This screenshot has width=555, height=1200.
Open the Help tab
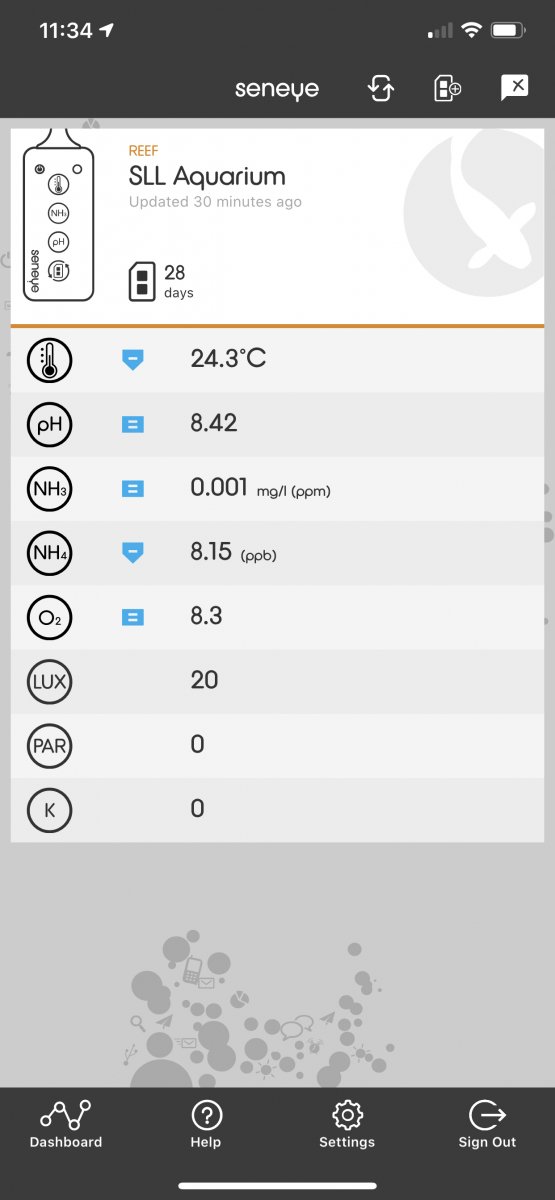pos(206,1124)
